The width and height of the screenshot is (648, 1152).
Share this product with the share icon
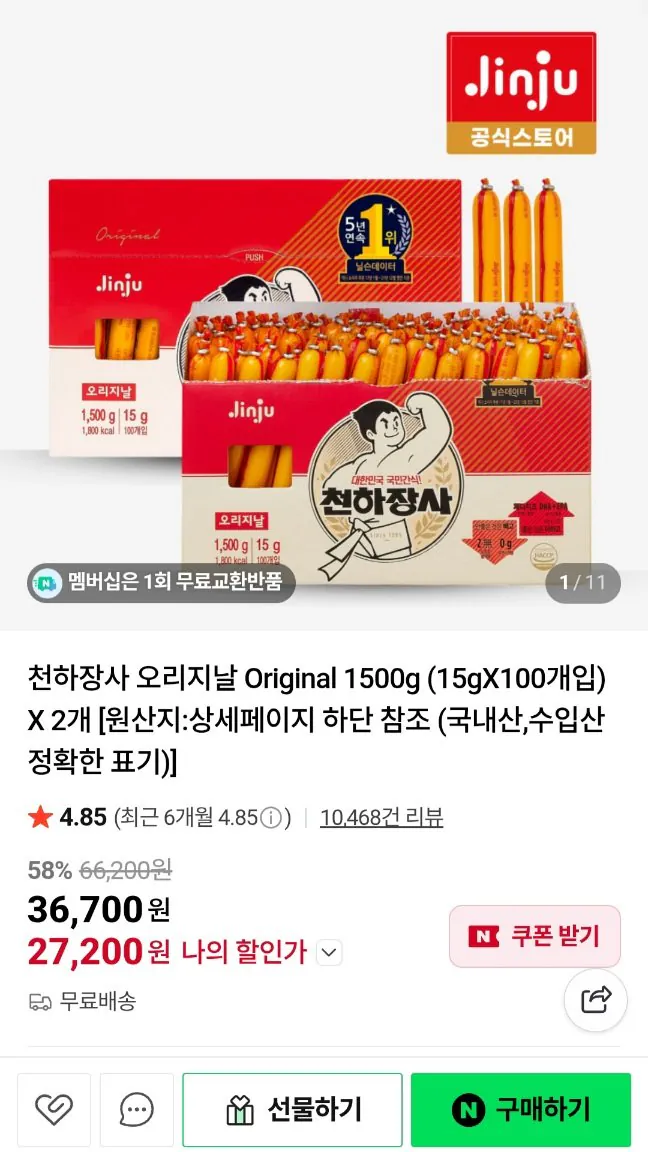[595, 999]
